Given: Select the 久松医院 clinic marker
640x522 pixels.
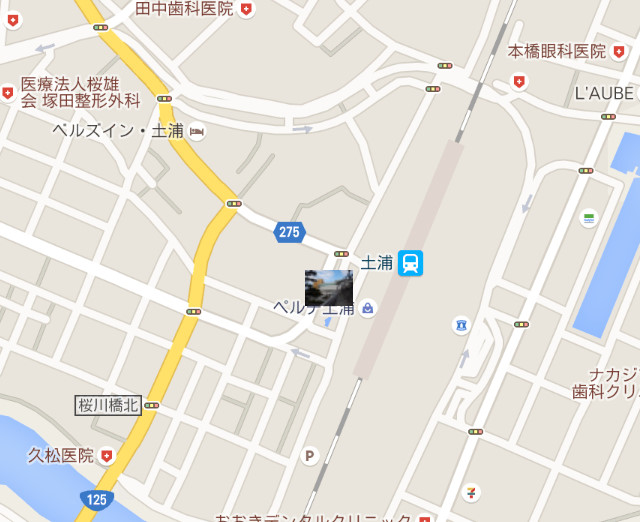Looking at the screenshot, I should [107, 456].
